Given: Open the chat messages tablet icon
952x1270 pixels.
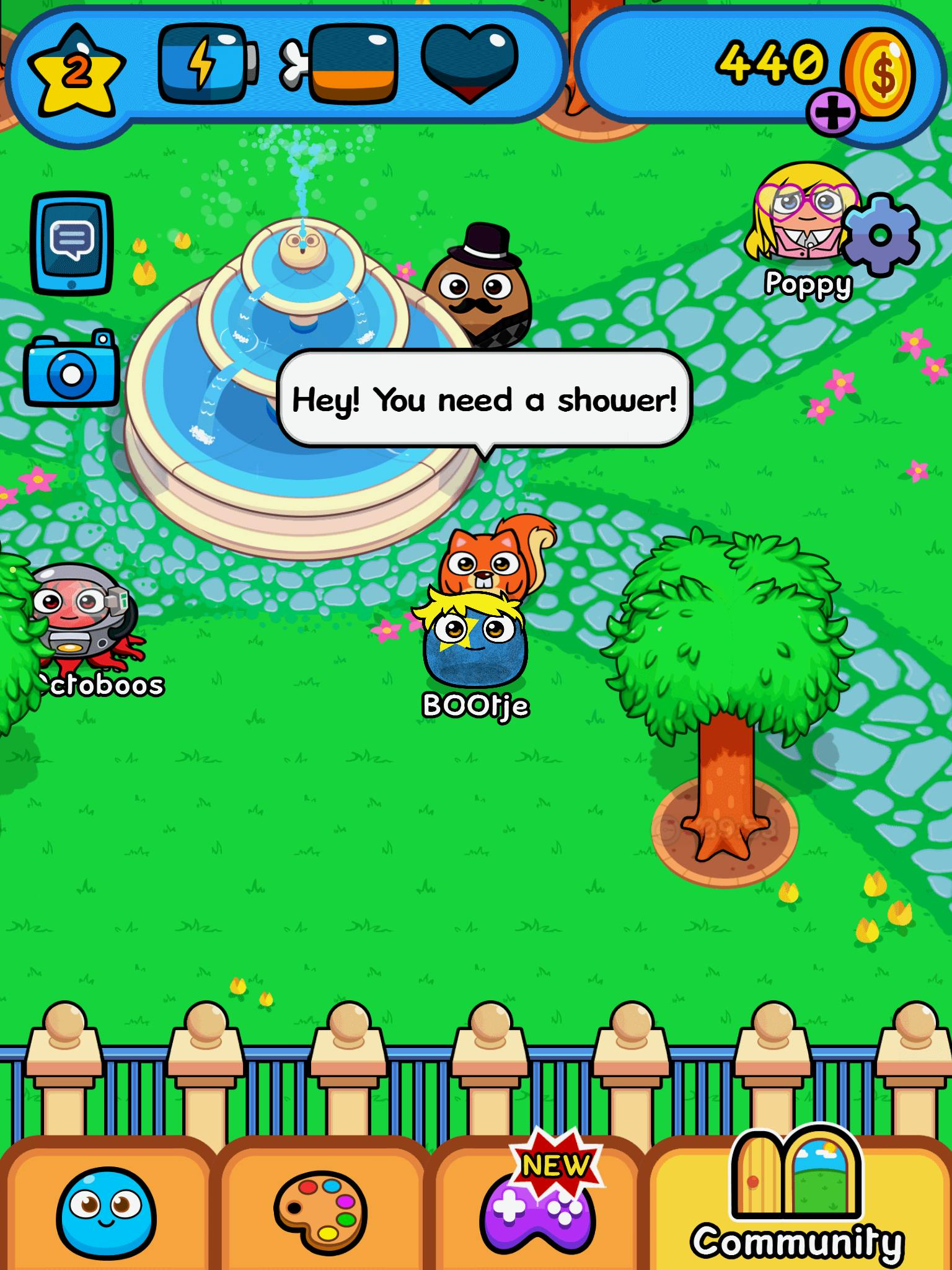Looking at the screenshot, I should (72, 244).
